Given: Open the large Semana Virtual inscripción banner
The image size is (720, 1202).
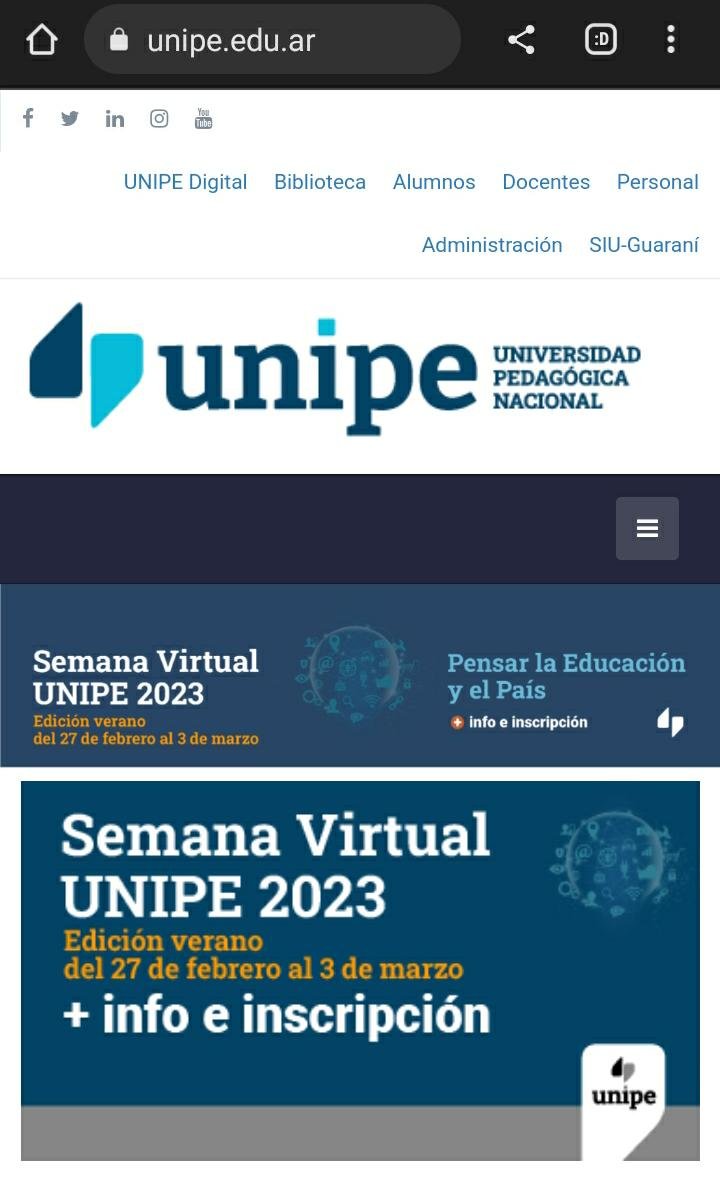Looking at the screenshot, I should tap(360, 970).
